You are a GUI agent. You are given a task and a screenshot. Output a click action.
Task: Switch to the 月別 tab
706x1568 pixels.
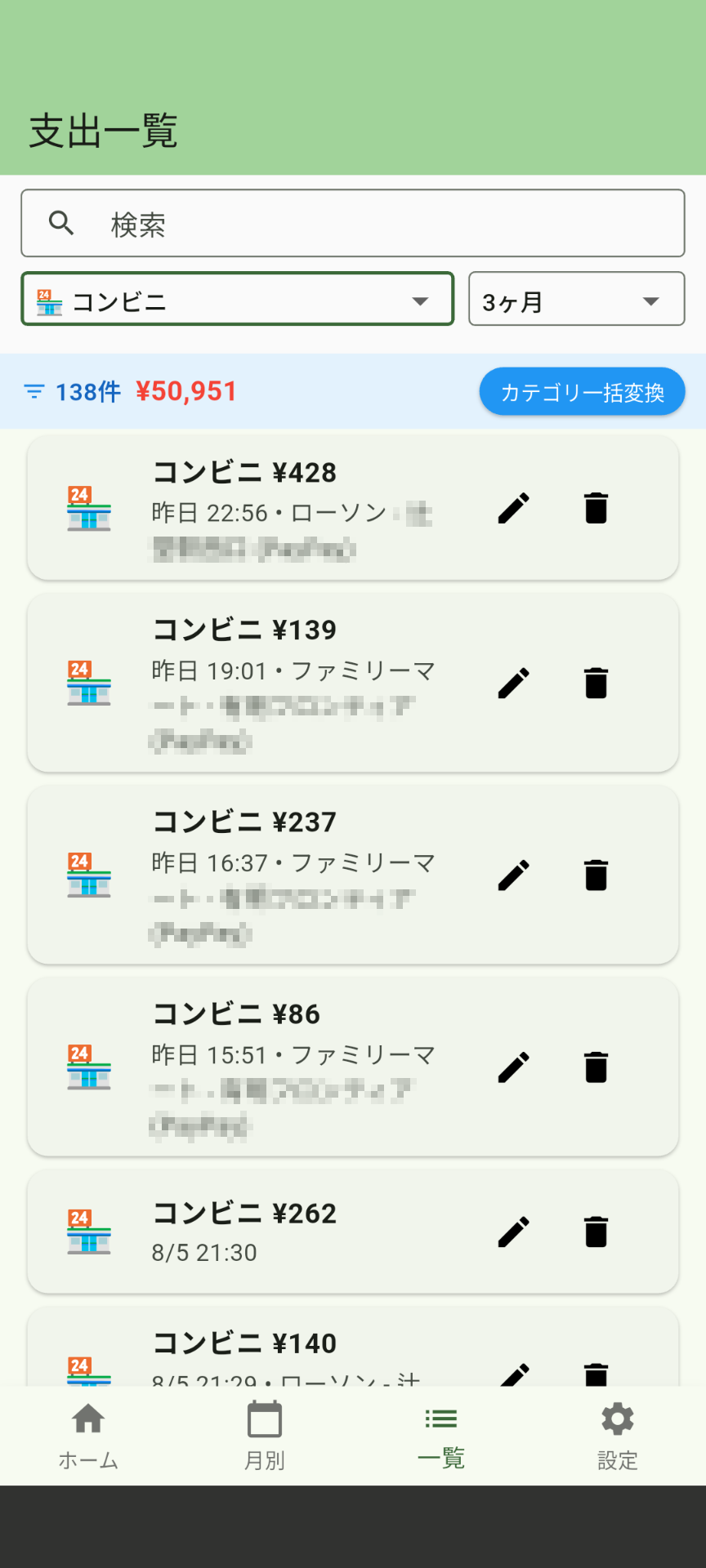click(x=265, y=1435)
